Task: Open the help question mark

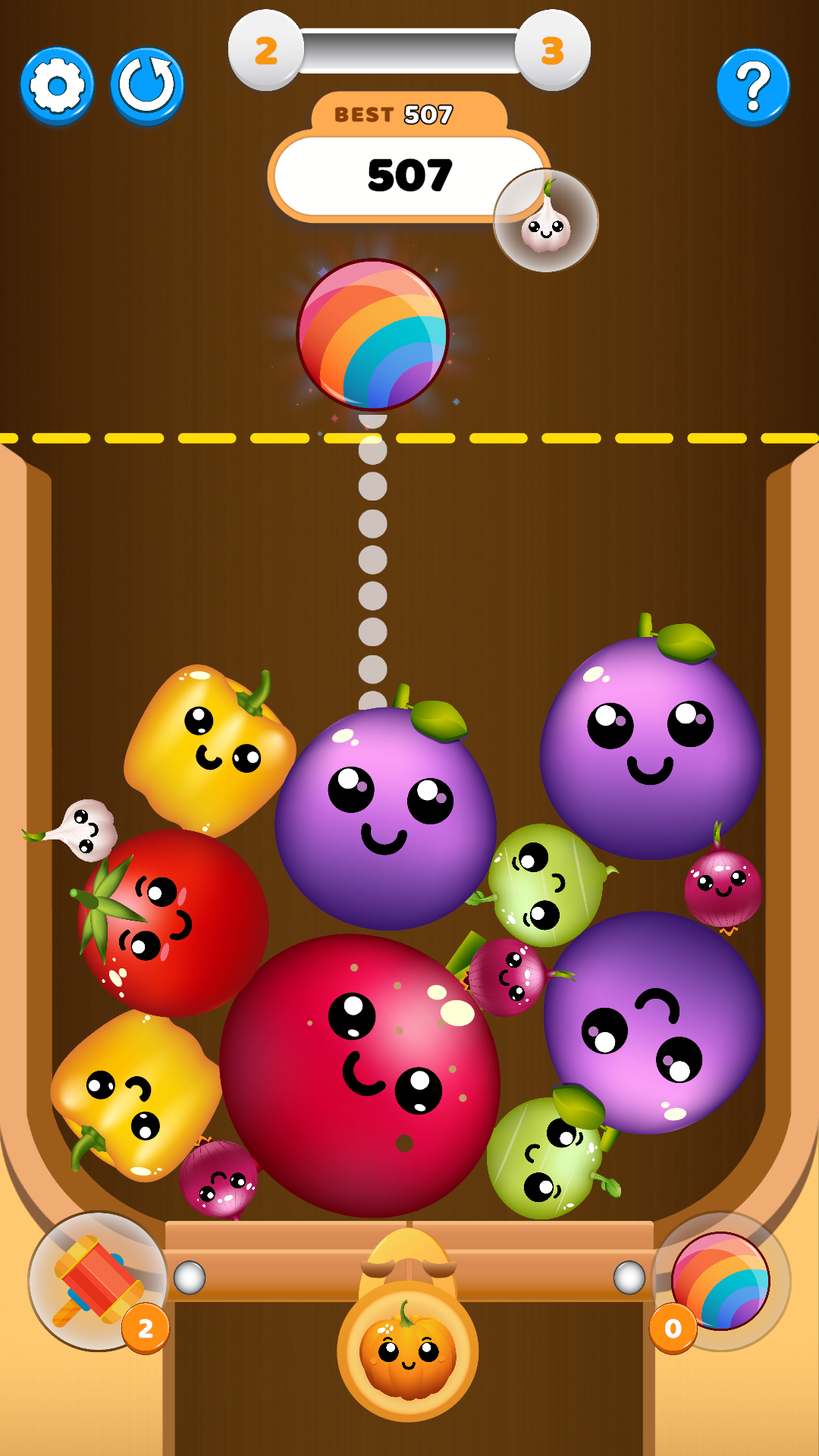Action: (753, 86)
